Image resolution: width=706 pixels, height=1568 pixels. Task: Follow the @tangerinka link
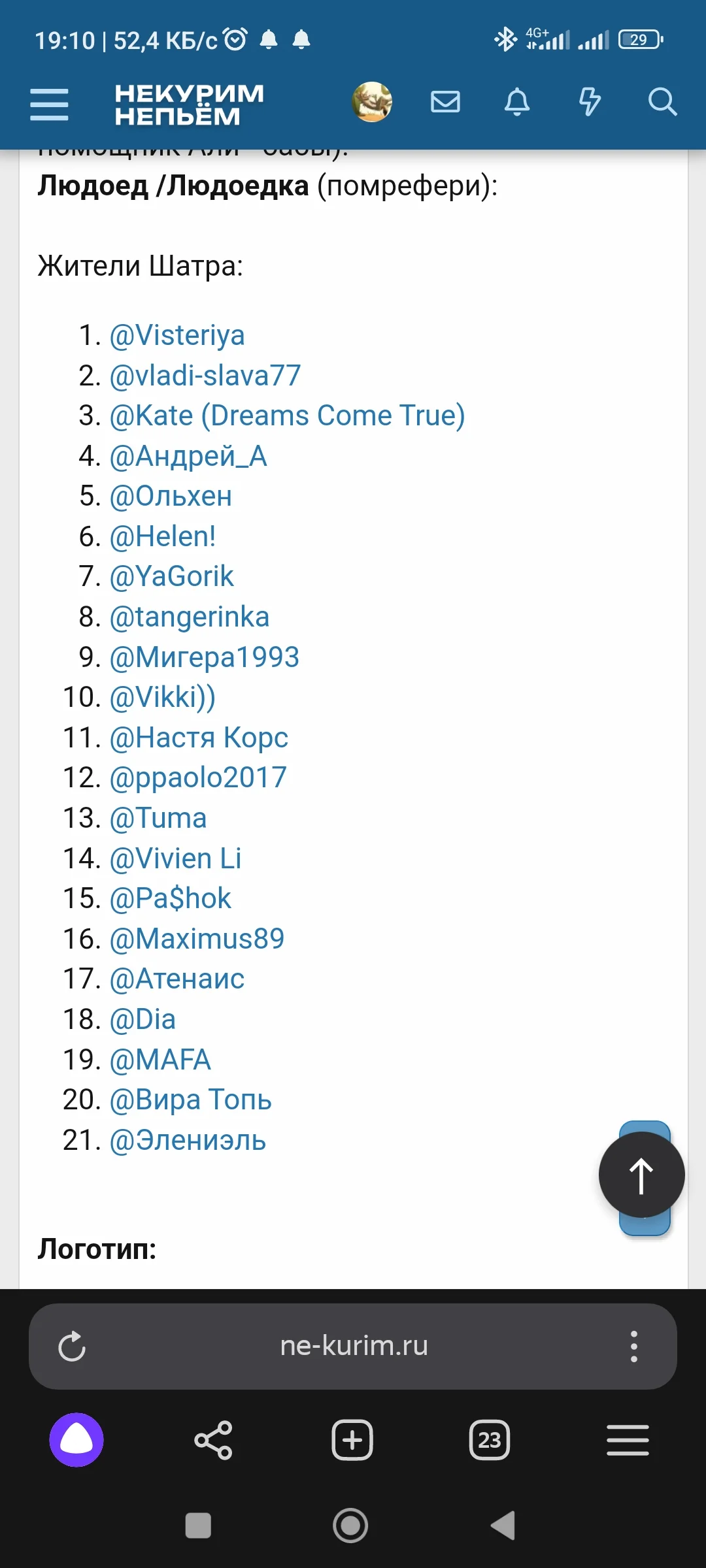190,616
